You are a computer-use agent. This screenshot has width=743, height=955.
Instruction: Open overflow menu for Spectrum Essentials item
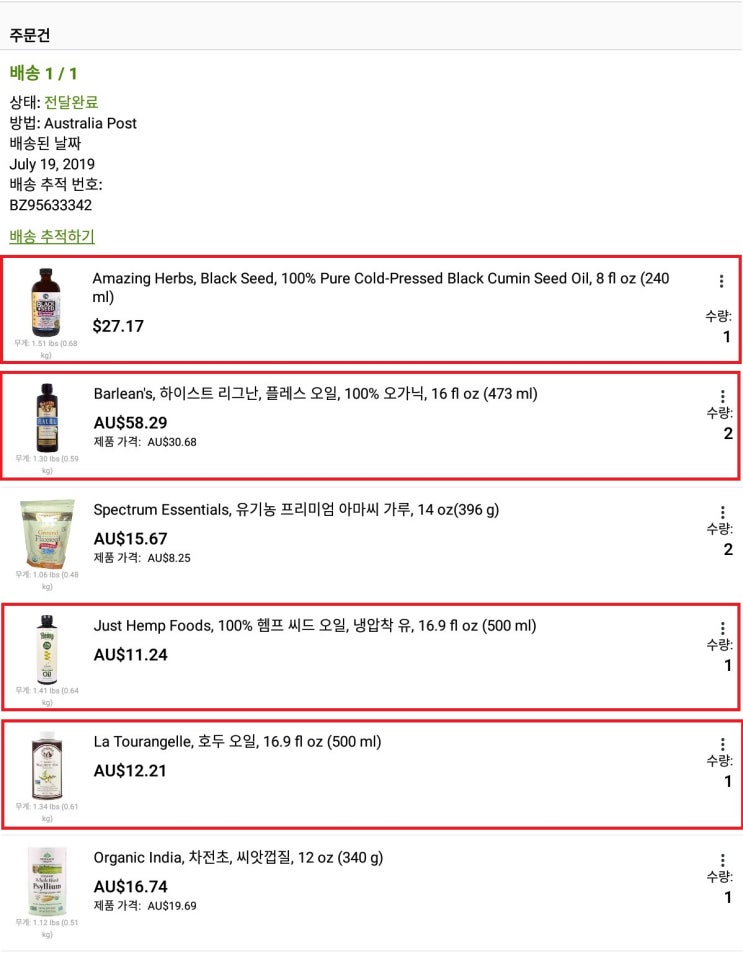click(x=722, y=513)
